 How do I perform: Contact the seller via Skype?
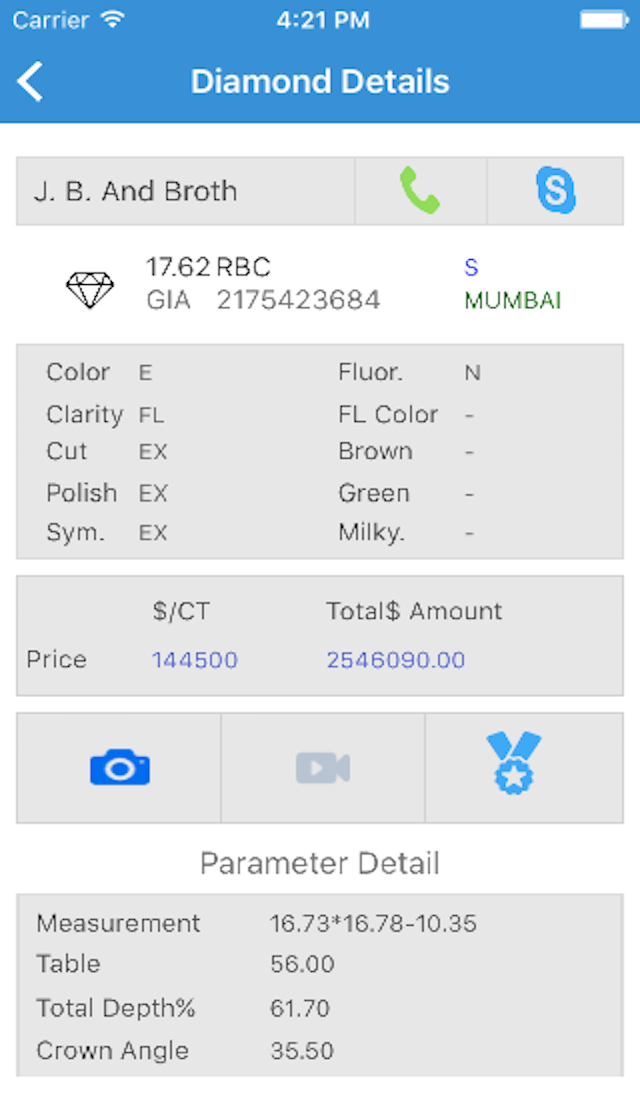(x=555, y=190)
